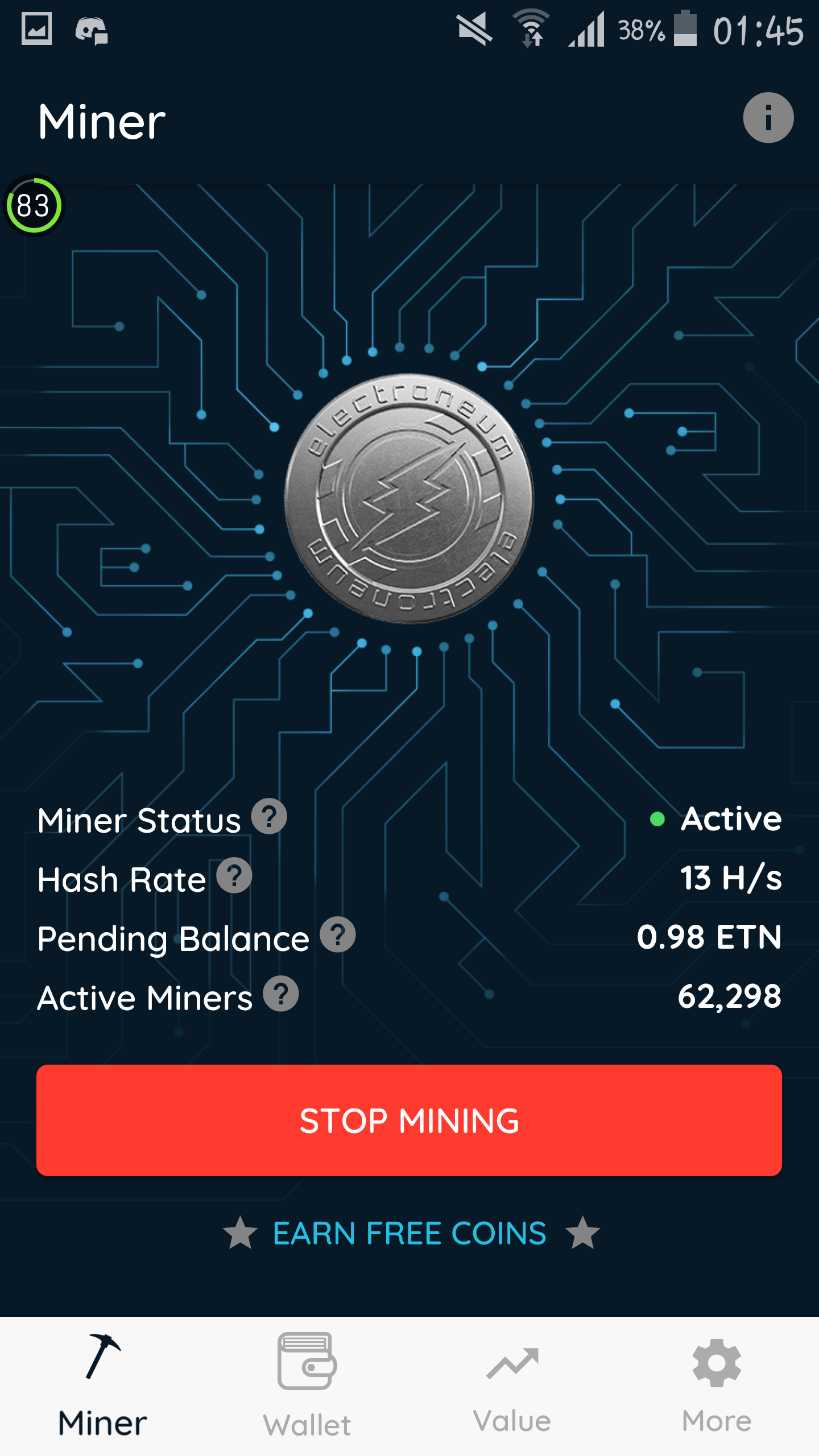Image resolution: width=819 pixels, height=1456 pixels.
Task: Tap the help icon next to Miner Status
Action: [269, 817]
